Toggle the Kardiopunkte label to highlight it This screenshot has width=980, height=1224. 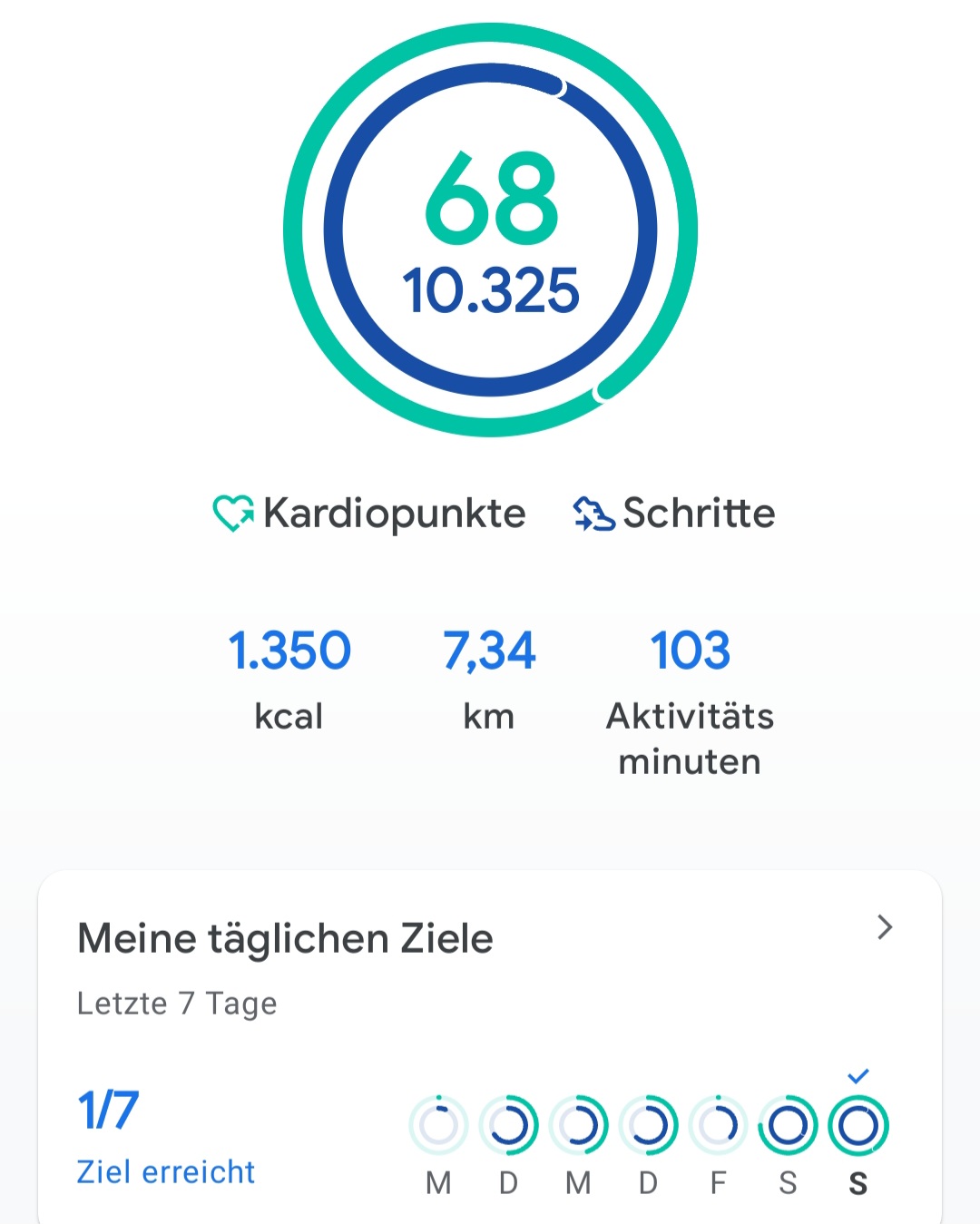[x=392, y=514]
